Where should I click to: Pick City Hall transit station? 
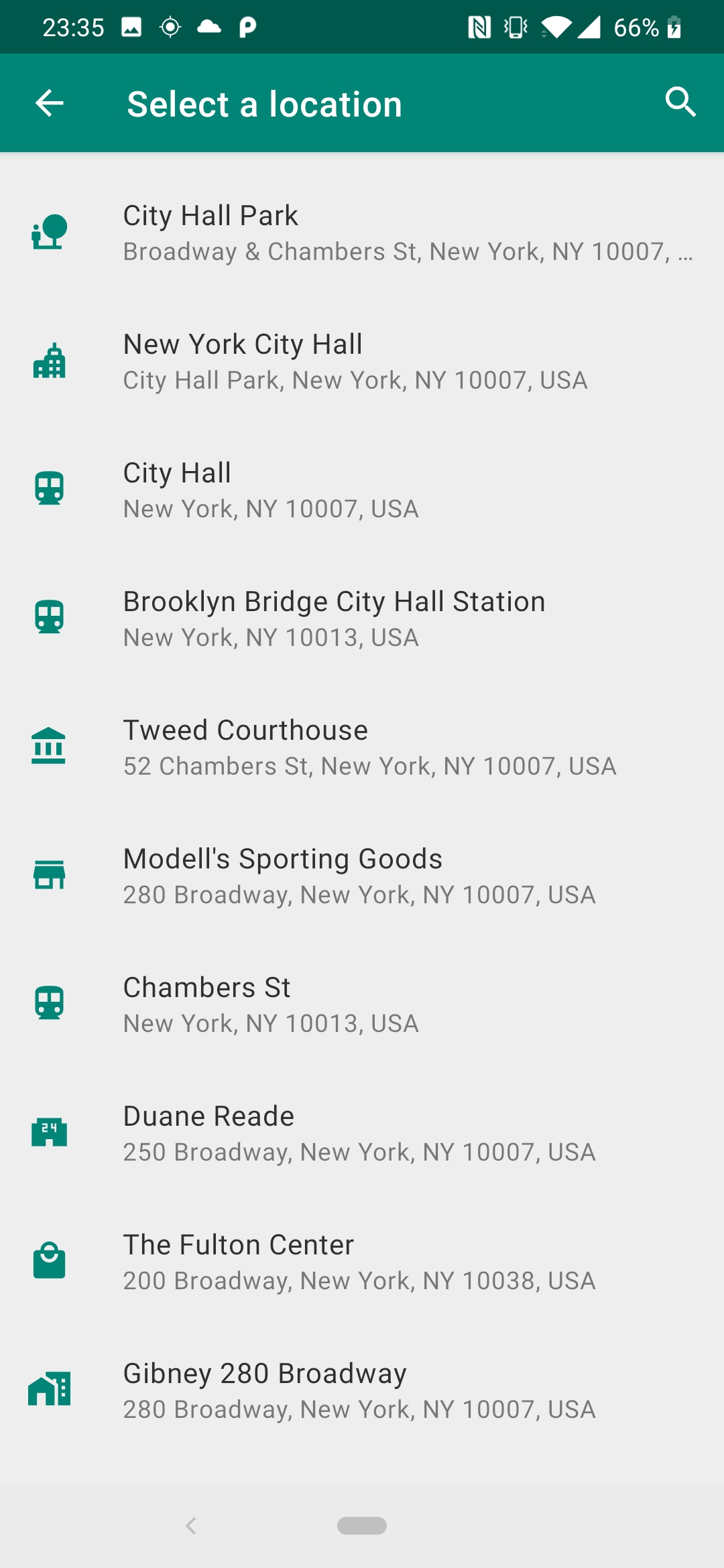pyautogui.click(x=362, y=490)
